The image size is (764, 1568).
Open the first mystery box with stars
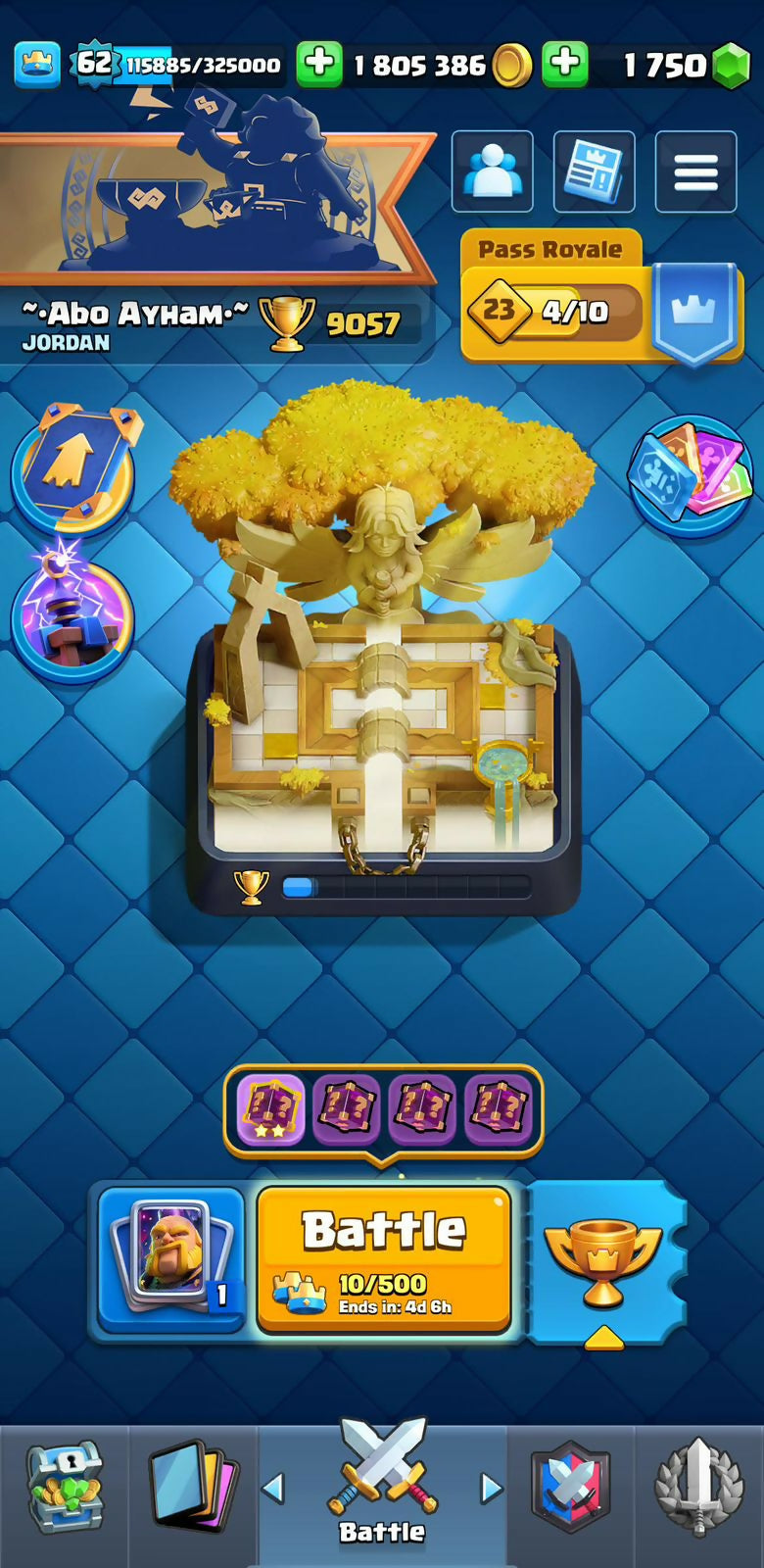(x=270, y=1109)
